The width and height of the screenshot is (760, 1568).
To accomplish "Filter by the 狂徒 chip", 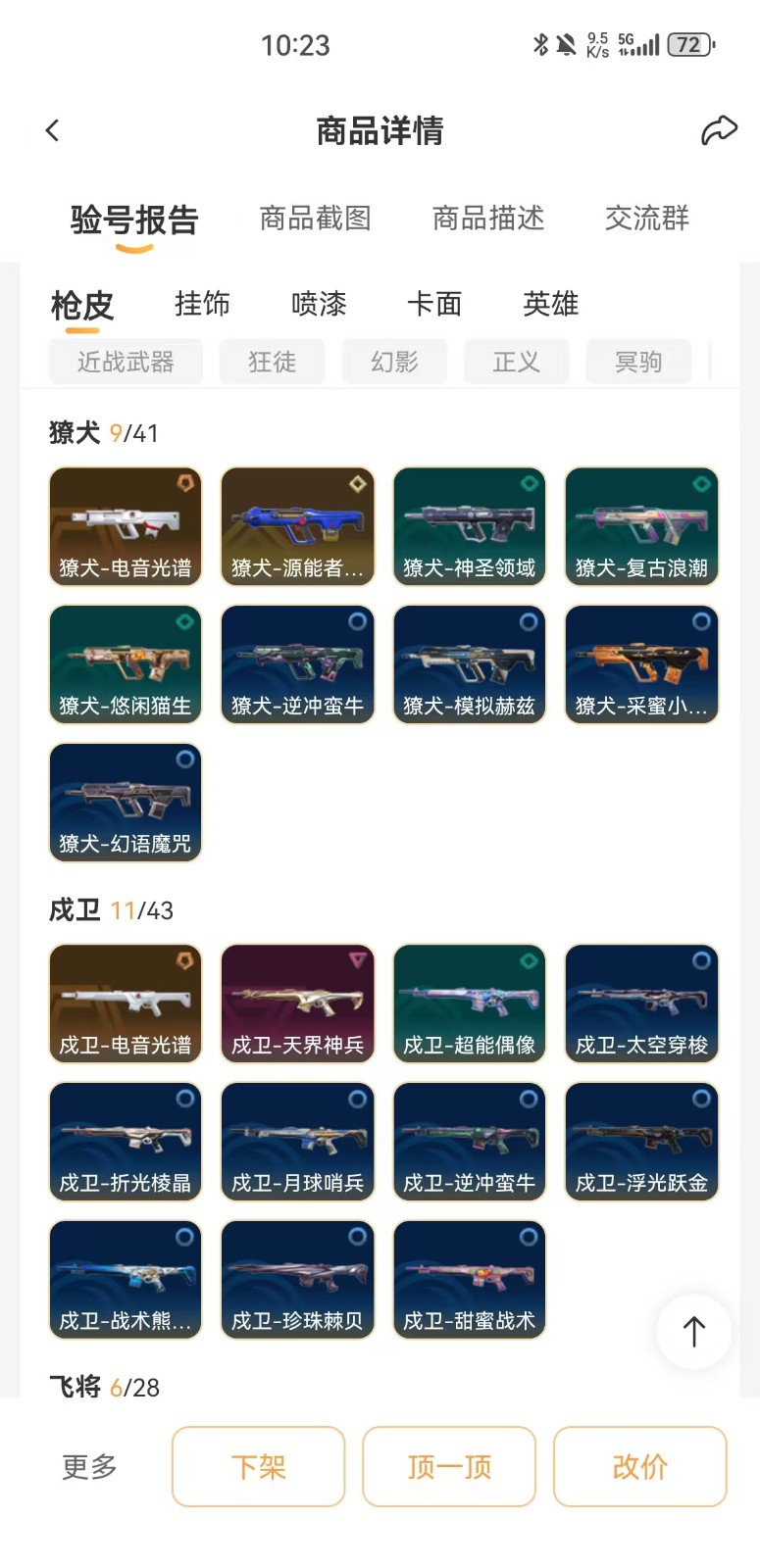I will [x=272, y=362].
